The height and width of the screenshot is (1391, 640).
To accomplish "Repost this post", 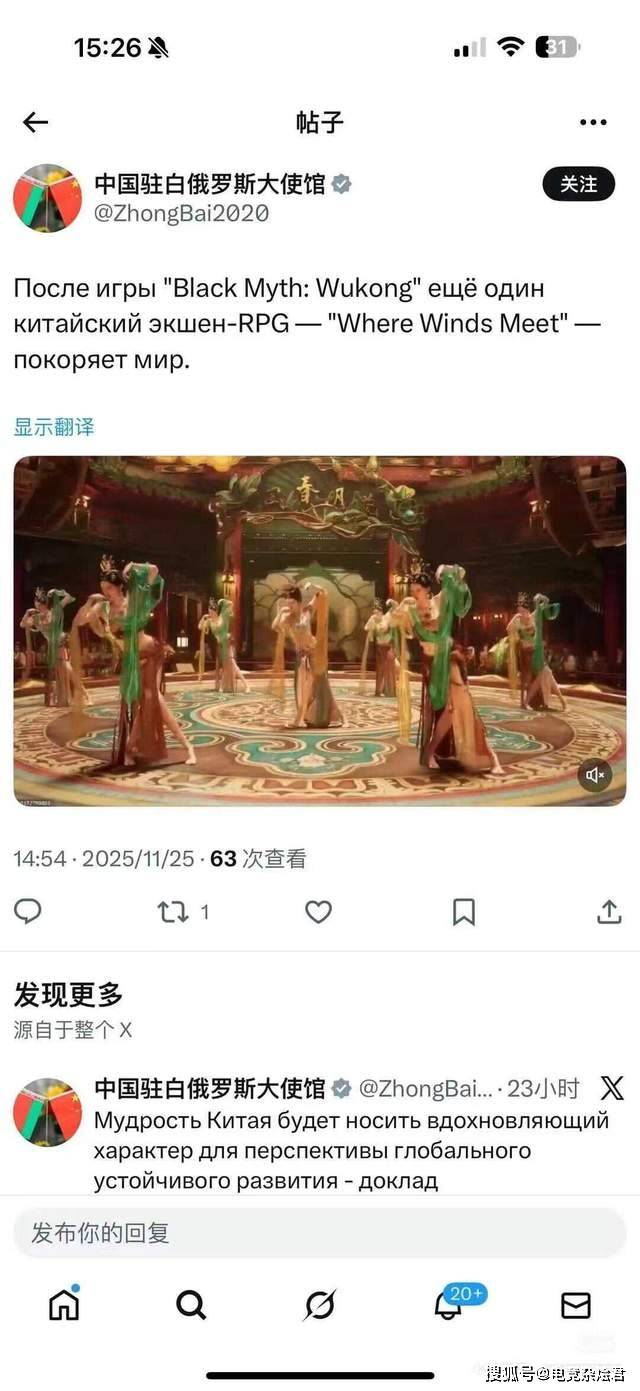I will click(x=173, y=911).
